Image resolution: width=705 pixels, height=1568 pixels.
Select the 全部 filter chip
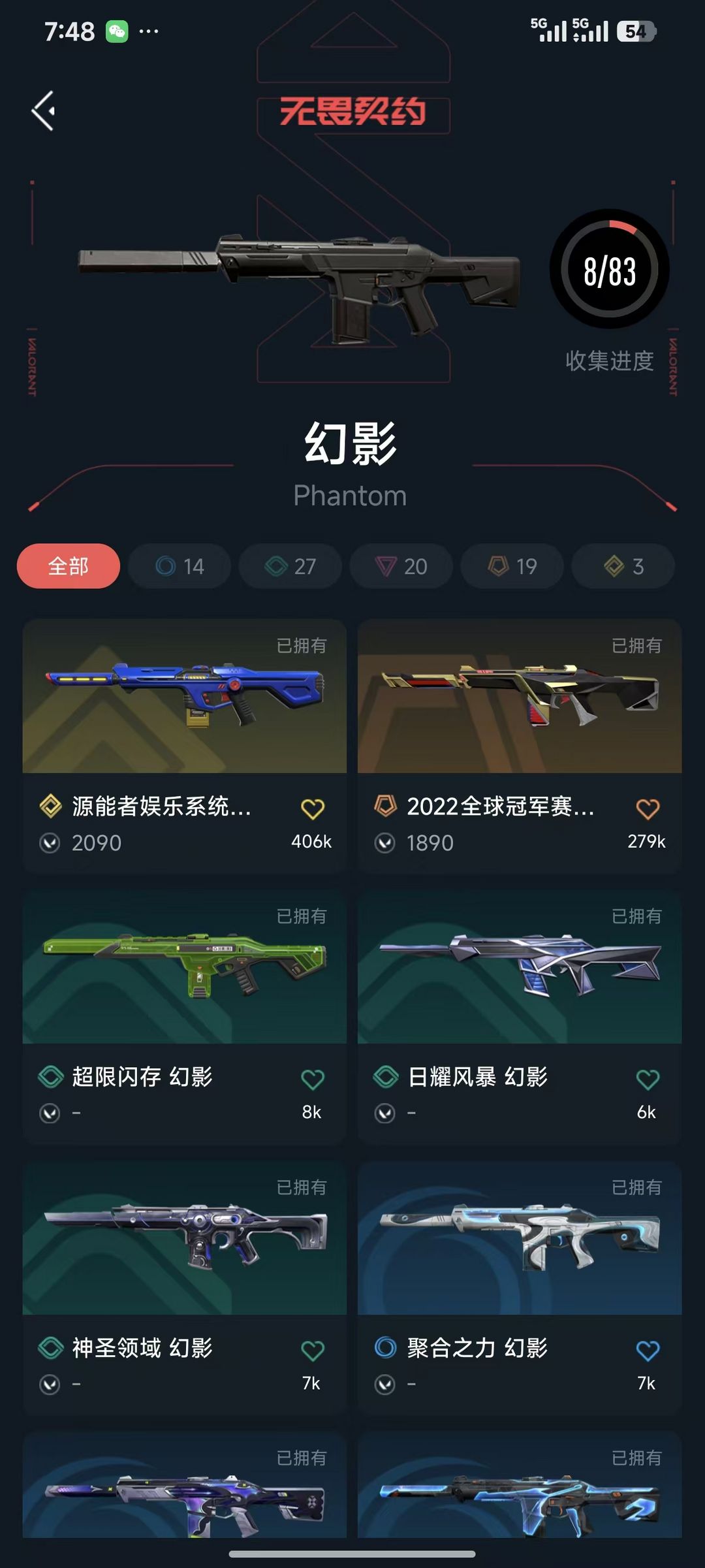tap(69, 566)
